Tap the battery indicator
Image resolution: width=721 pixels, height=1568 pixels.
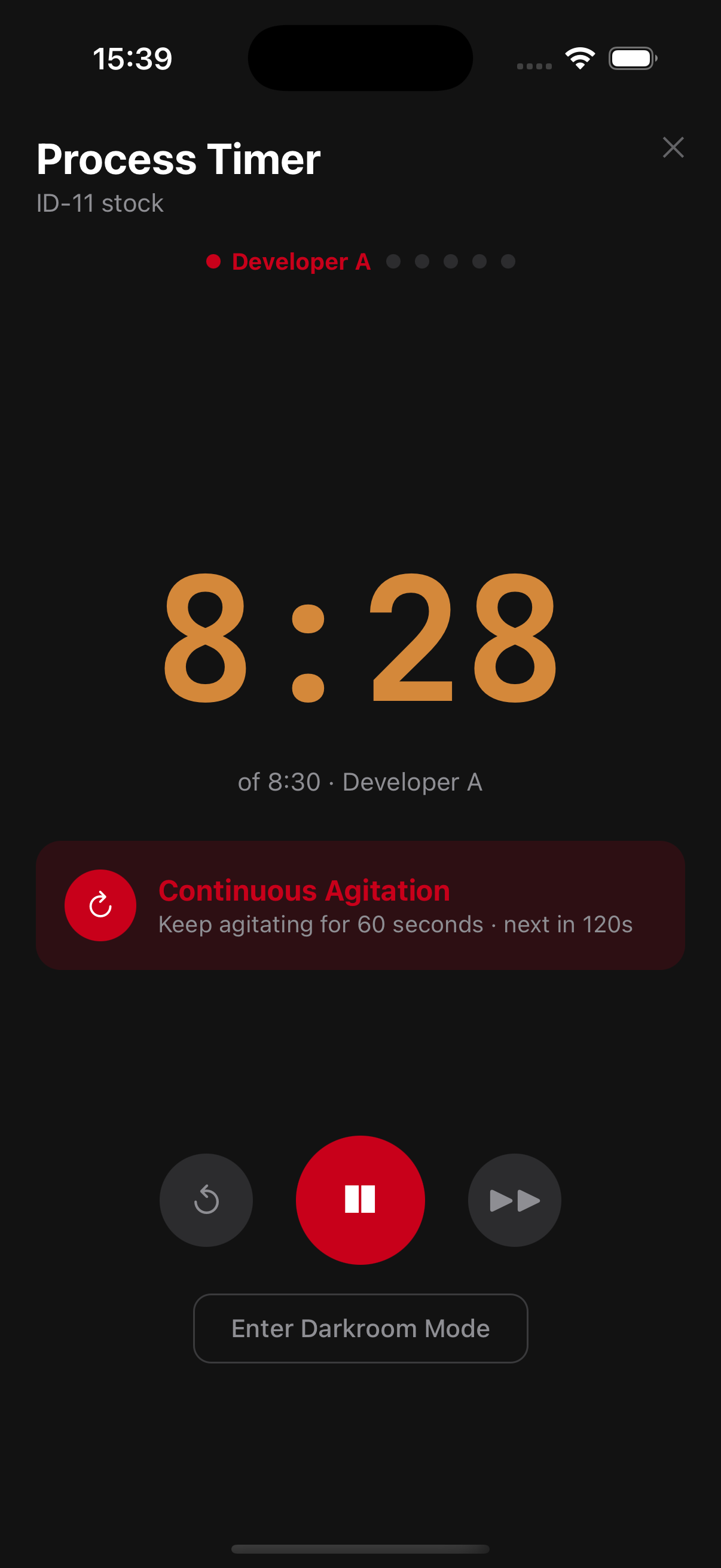coord(631,58)
